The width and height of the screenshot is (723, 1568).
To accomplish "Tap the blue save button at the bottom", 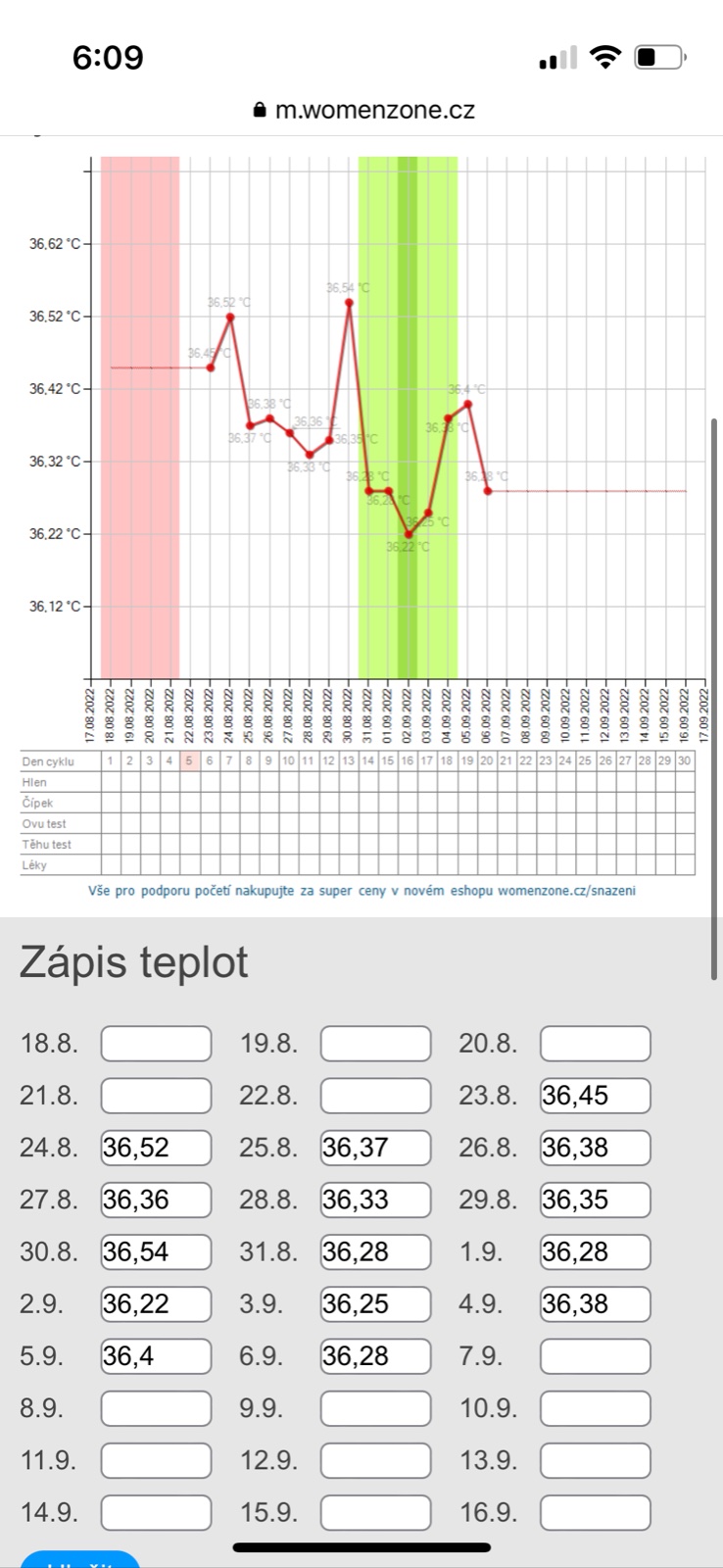I will click(80, 1560).
